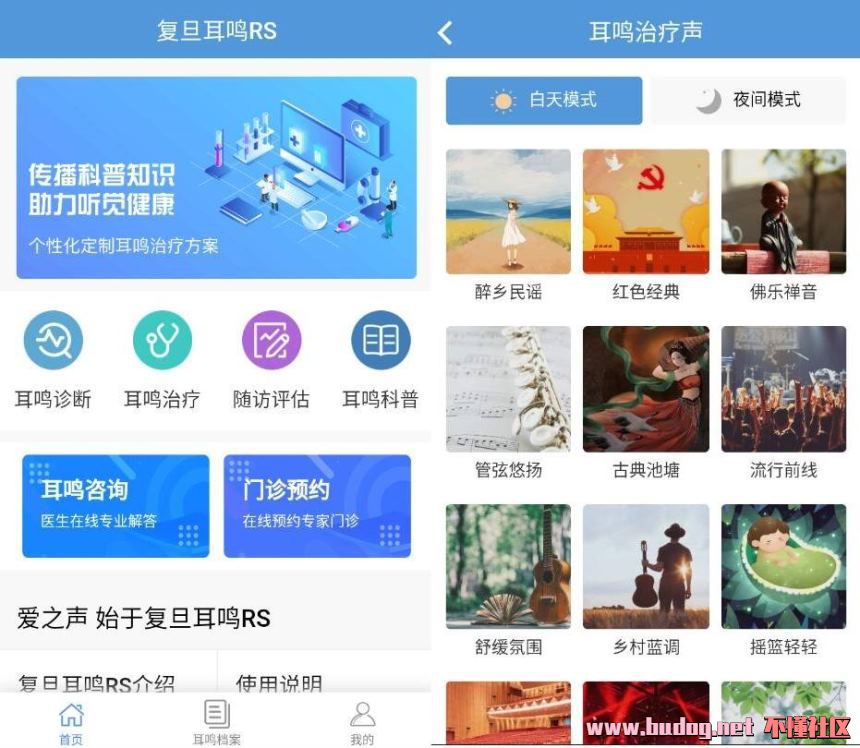Screen dimensions: 860x748
Task: Go back from 耳鸣治疗声 screen
Action: (x=446, y=32)
